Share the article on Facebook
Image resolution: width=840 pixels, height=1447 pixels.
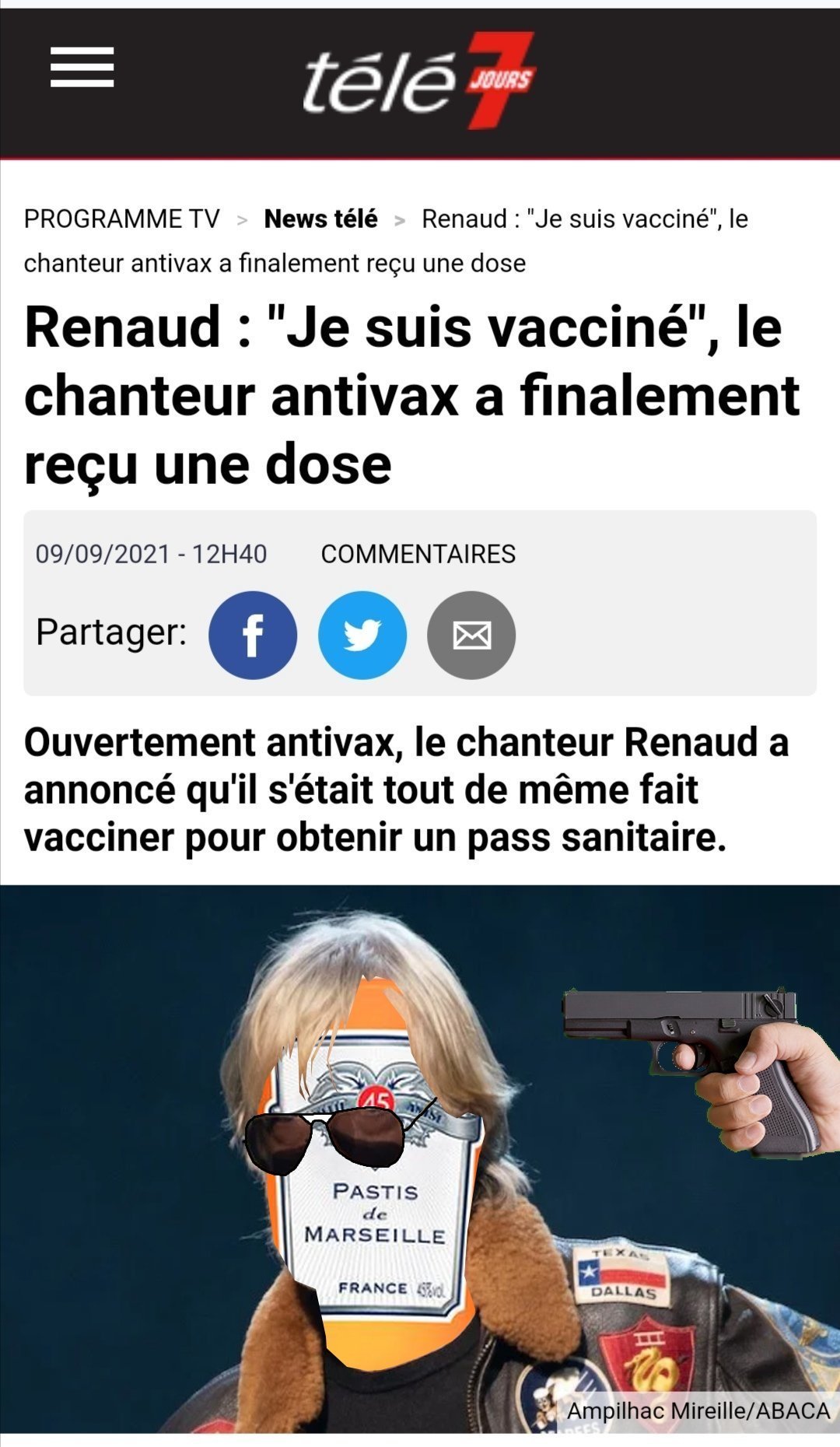tap(253, 635)
